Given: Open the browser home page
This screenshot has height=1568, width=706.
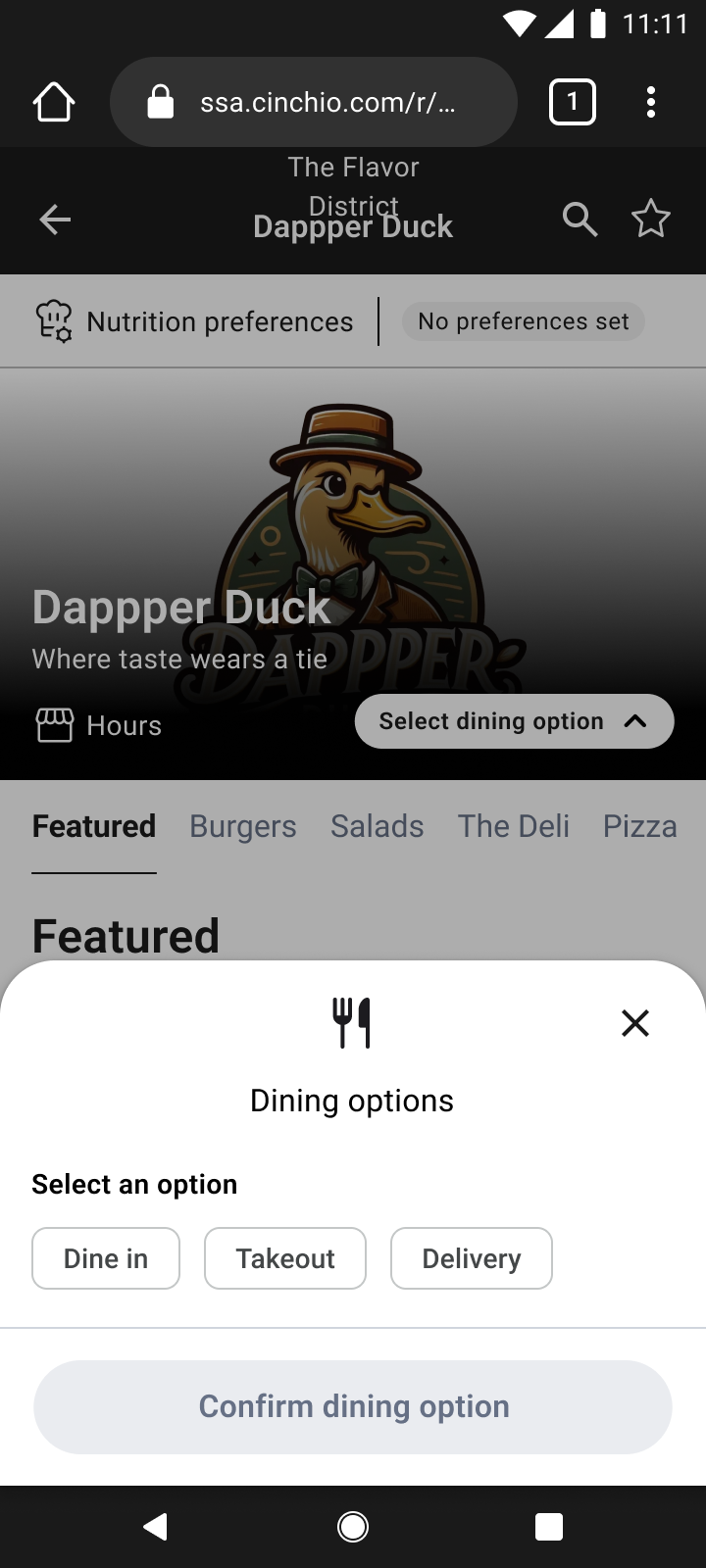Looking at the screenshot, I should click(54, 102).
